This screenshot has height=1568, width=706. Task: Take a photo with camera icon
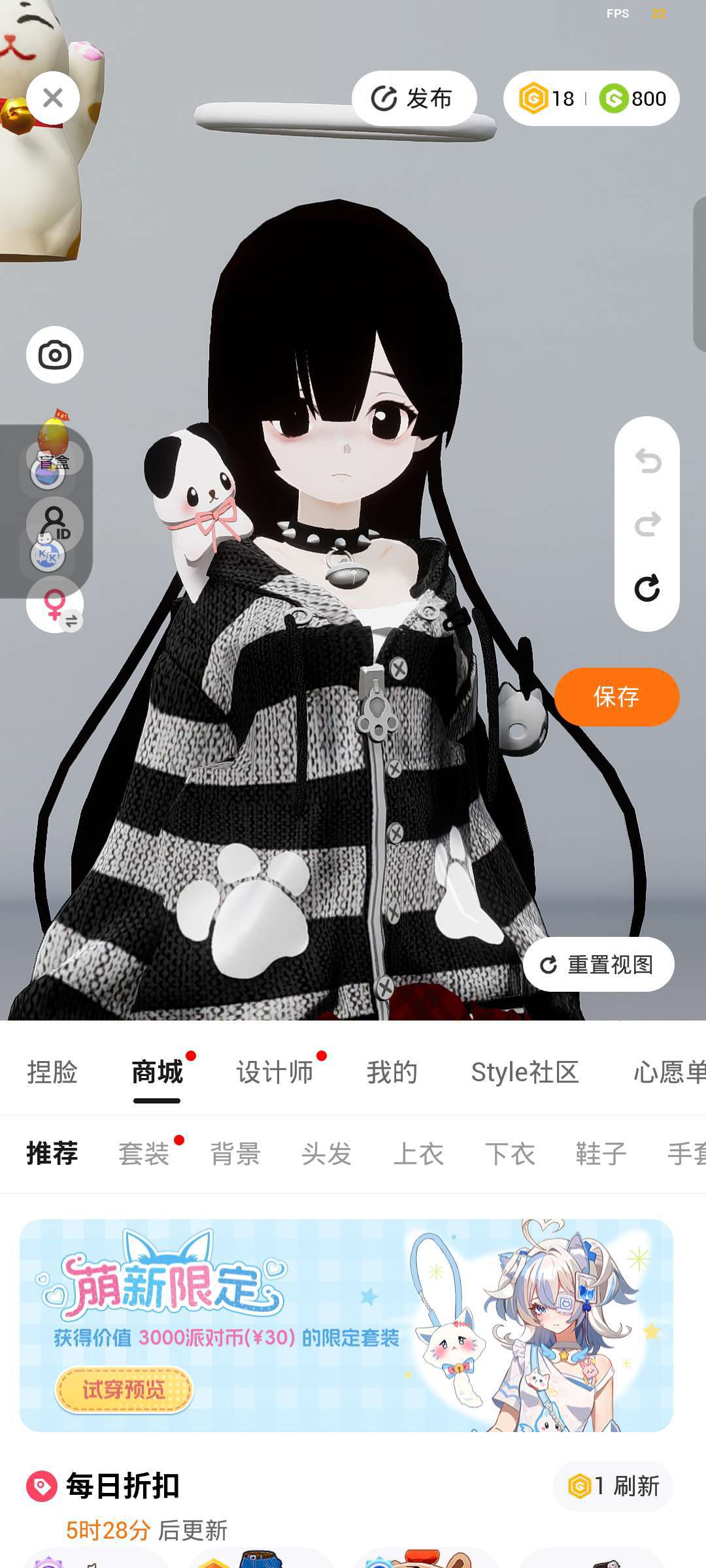(55, 355)
